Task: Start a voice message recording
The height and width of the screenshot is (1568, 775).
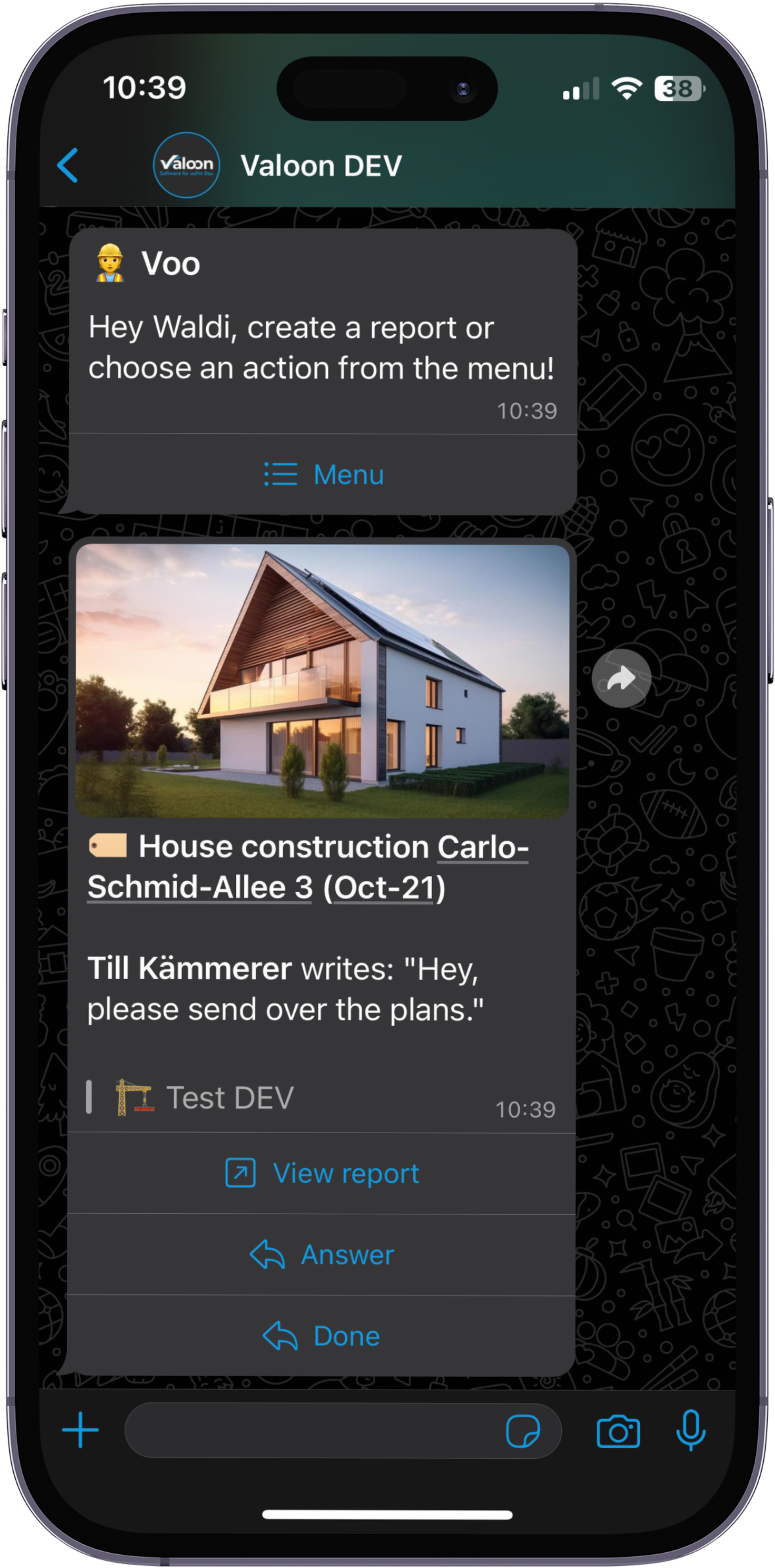Action: click(690, 1430)
